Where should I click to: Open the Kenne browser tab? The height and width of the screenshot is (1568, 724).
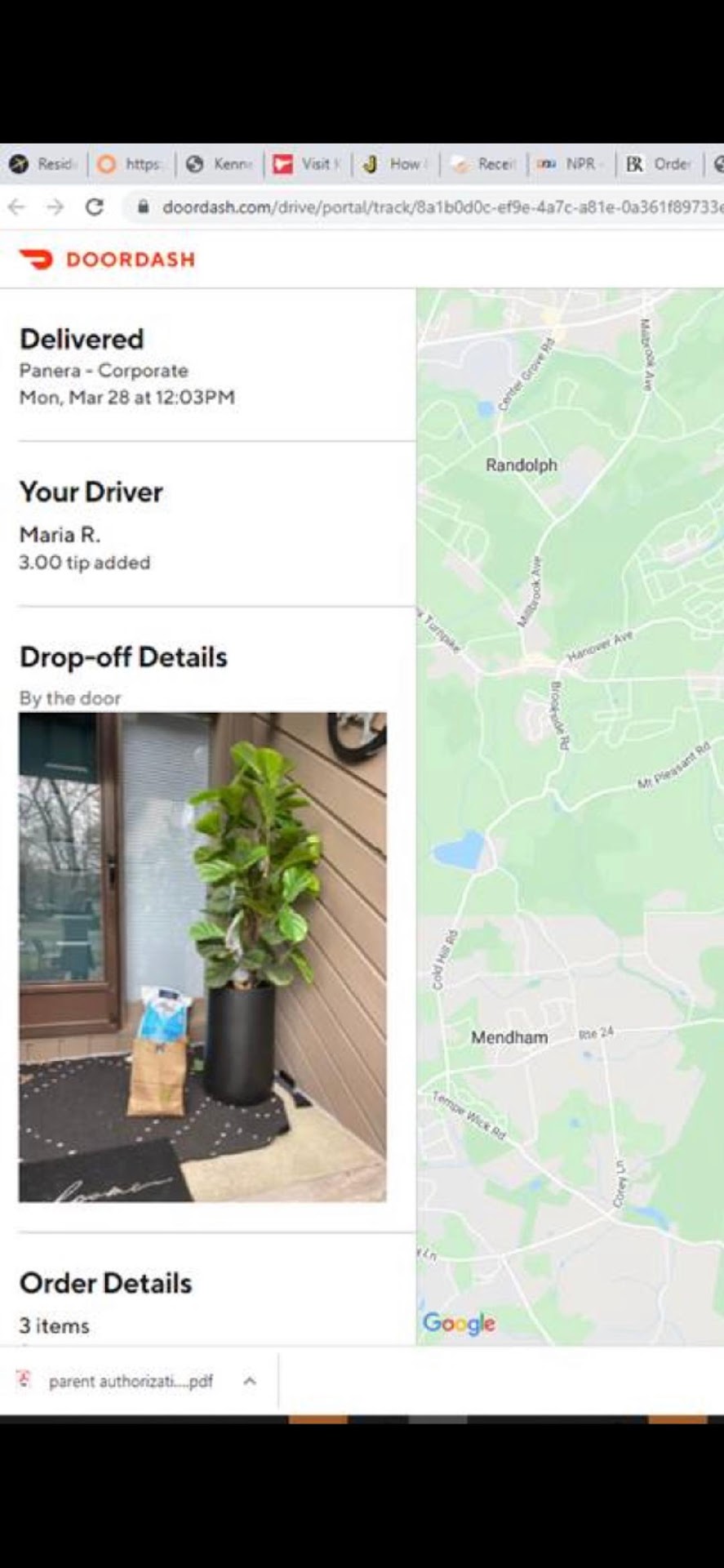[220, 164]
